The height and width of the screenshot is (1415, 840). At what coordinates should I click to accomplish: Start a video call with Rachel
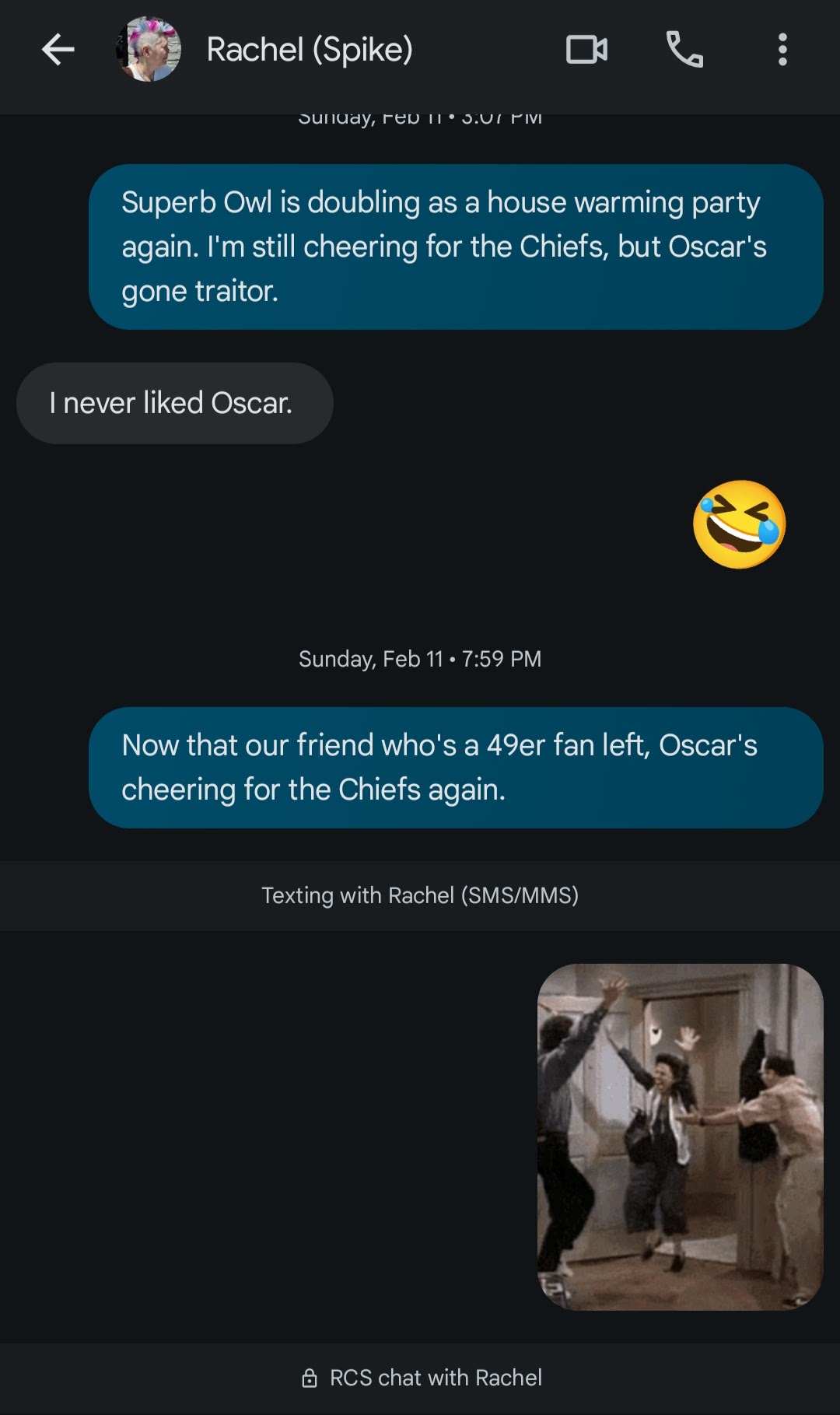point(586,51)
